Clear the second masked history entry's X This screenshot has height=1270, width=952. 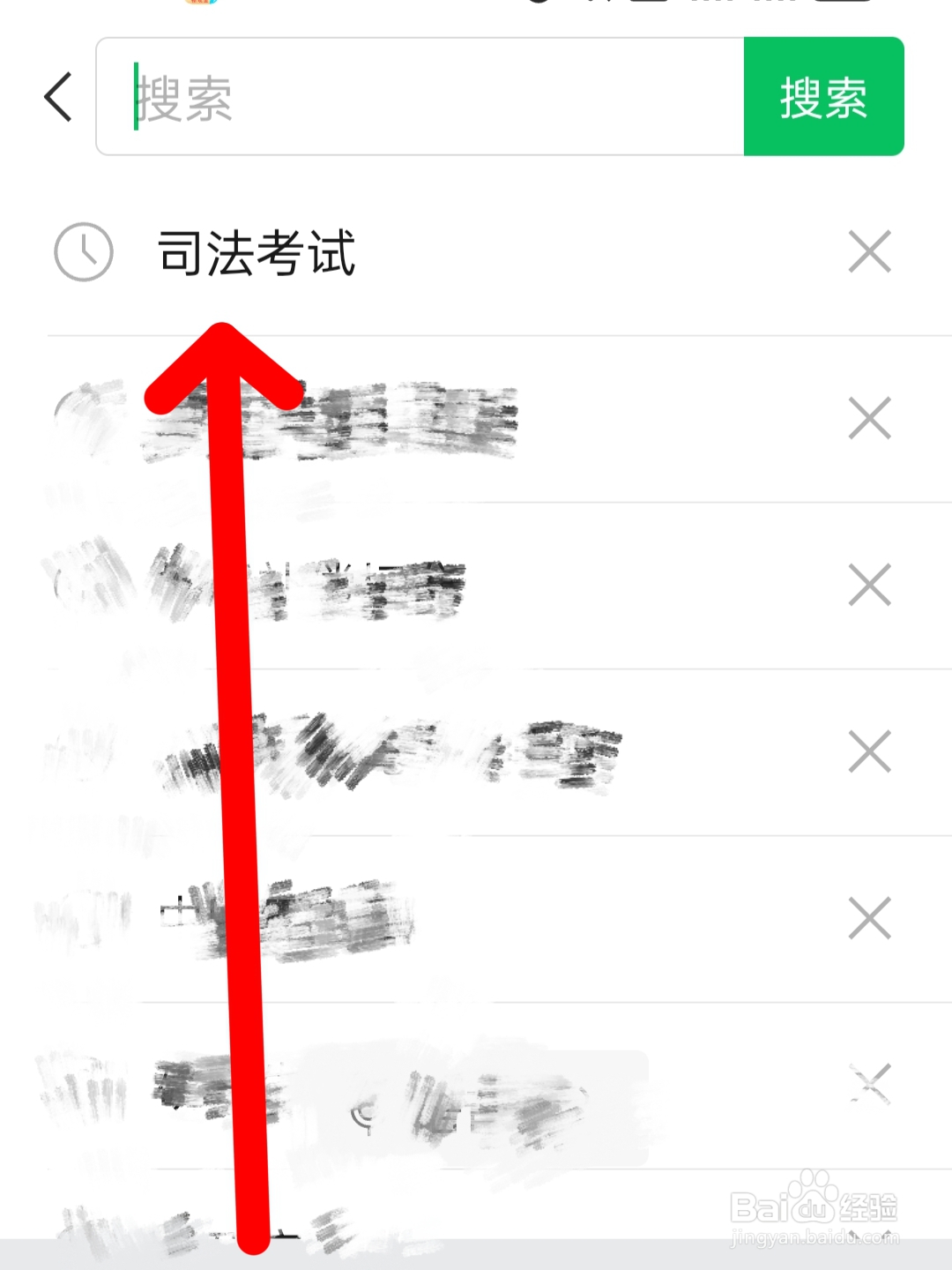click(x=868, y=585)
